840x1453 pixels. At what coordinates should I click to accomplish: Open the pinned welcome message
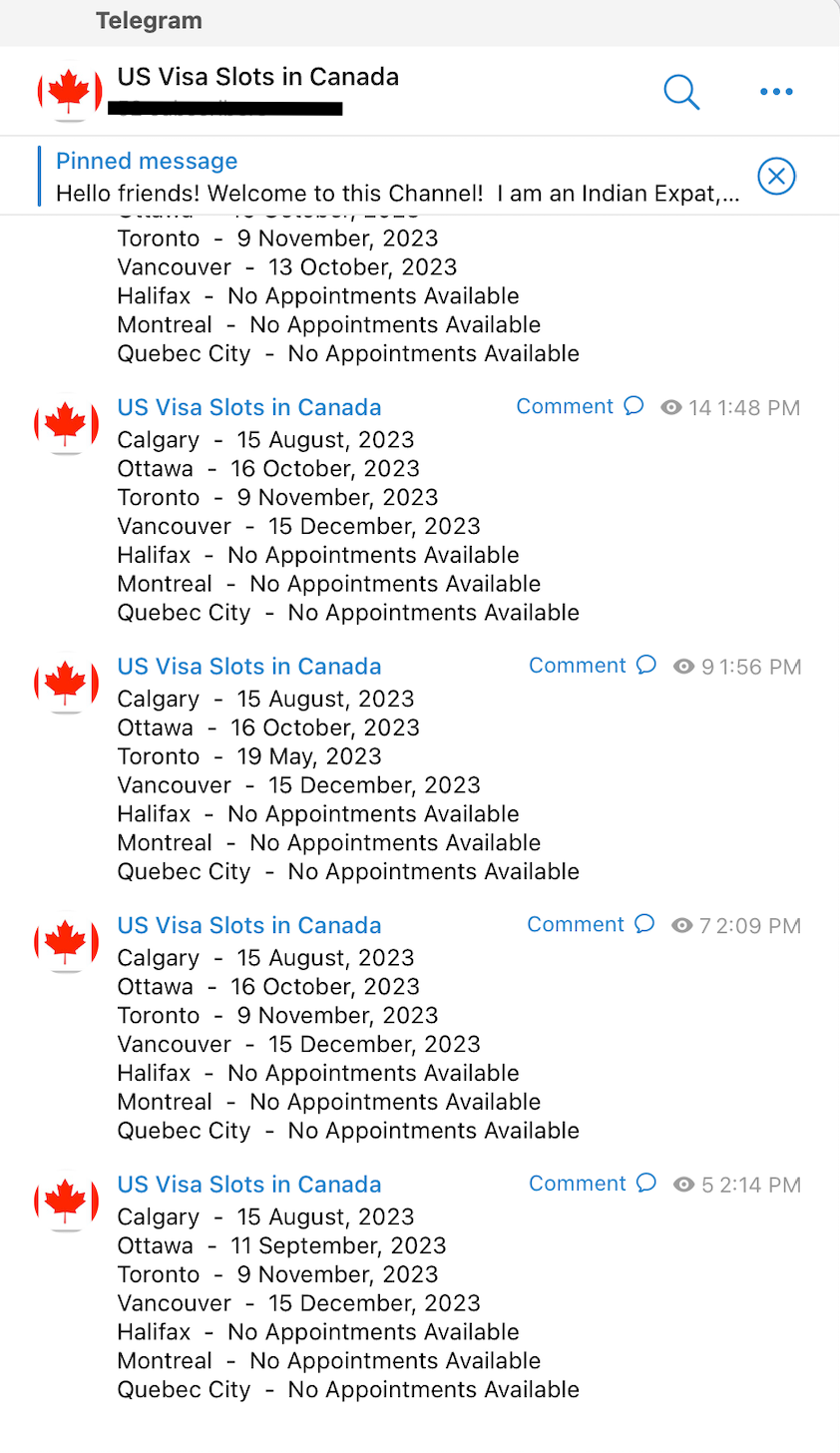(397, 177)
